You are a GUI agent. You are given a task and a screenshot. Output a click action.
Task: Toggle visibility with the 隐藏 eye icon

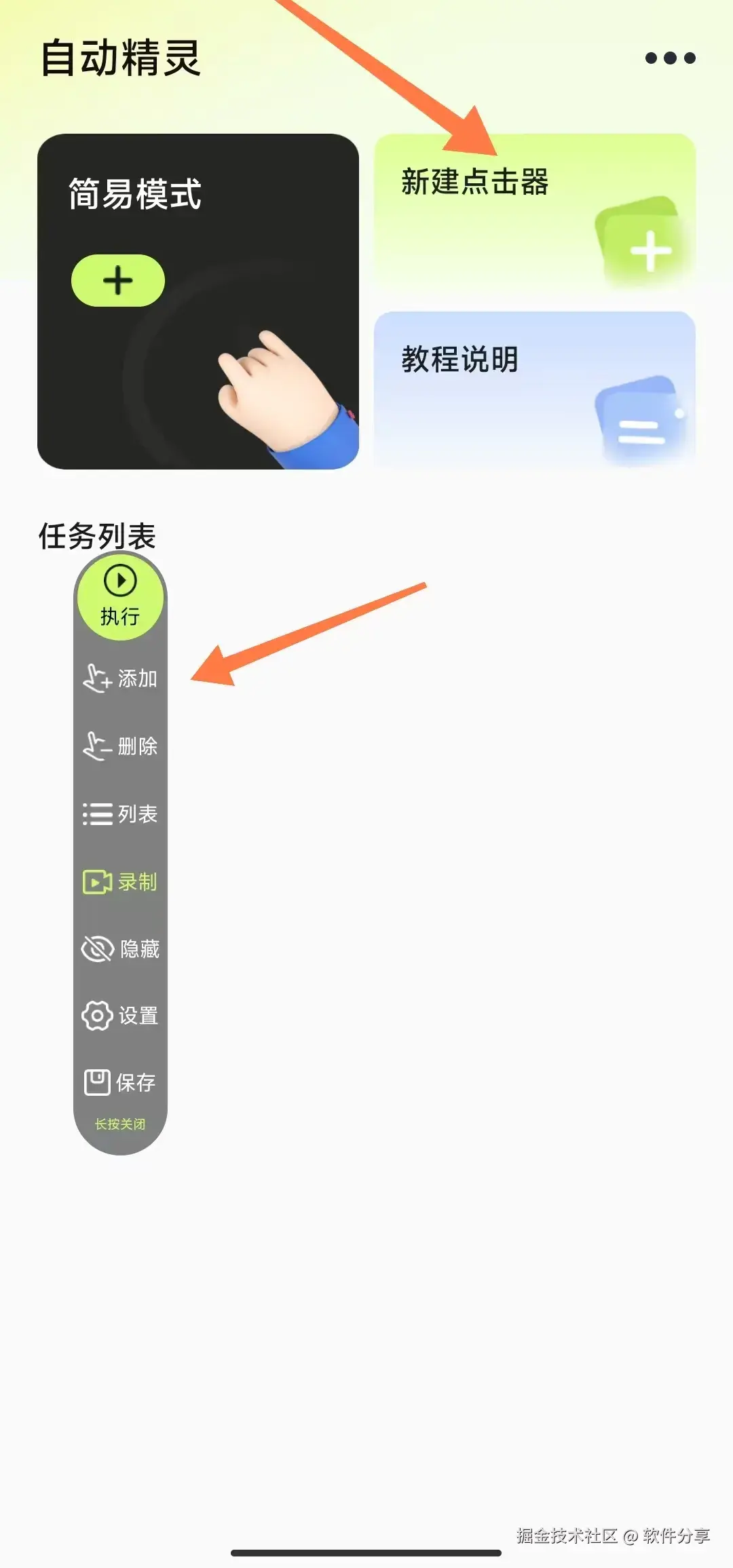click(98, 950)
